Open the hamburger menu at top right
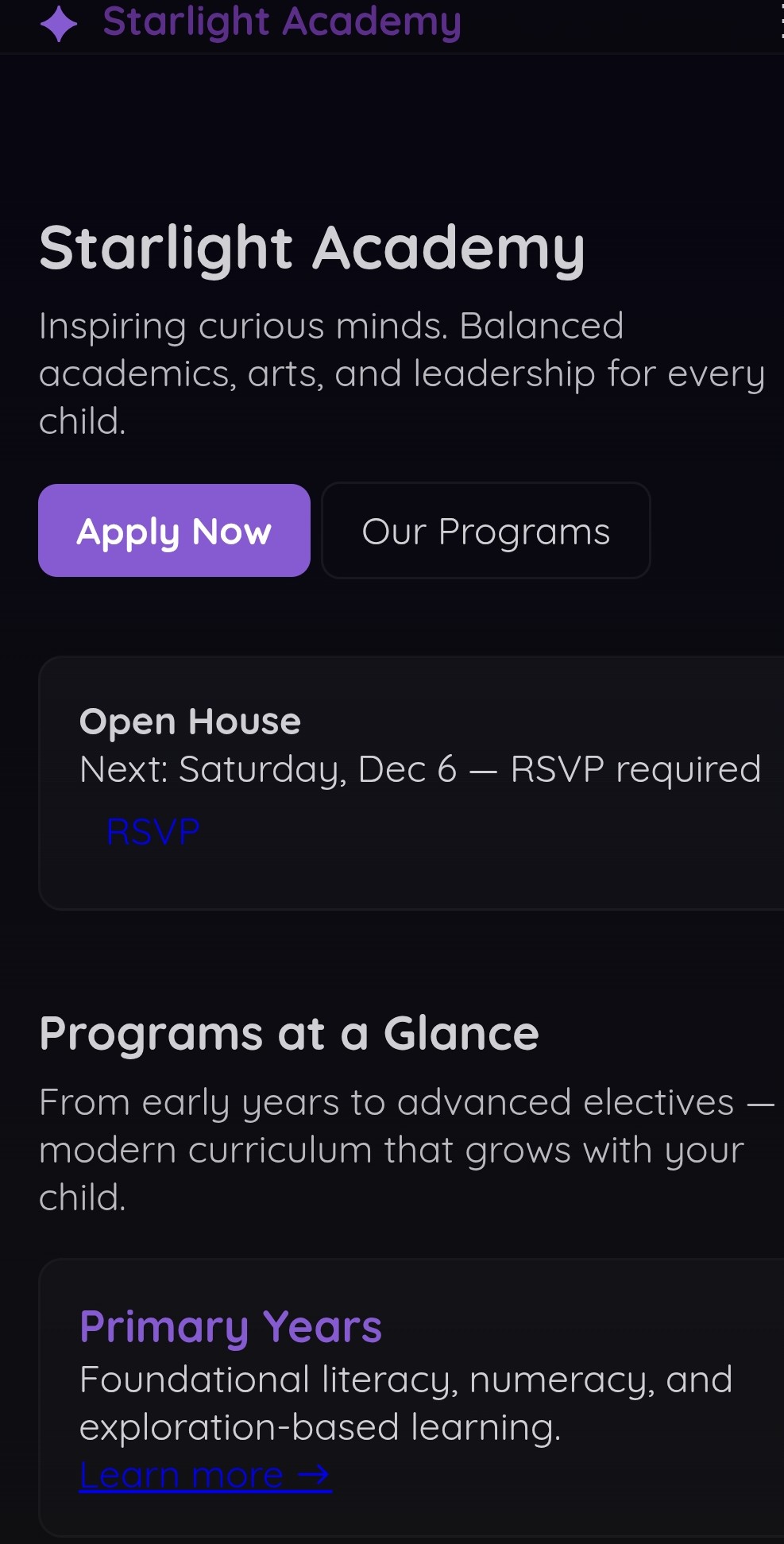Image resolution: width=784 pixels, height=1544 pixels. point(779,21)
